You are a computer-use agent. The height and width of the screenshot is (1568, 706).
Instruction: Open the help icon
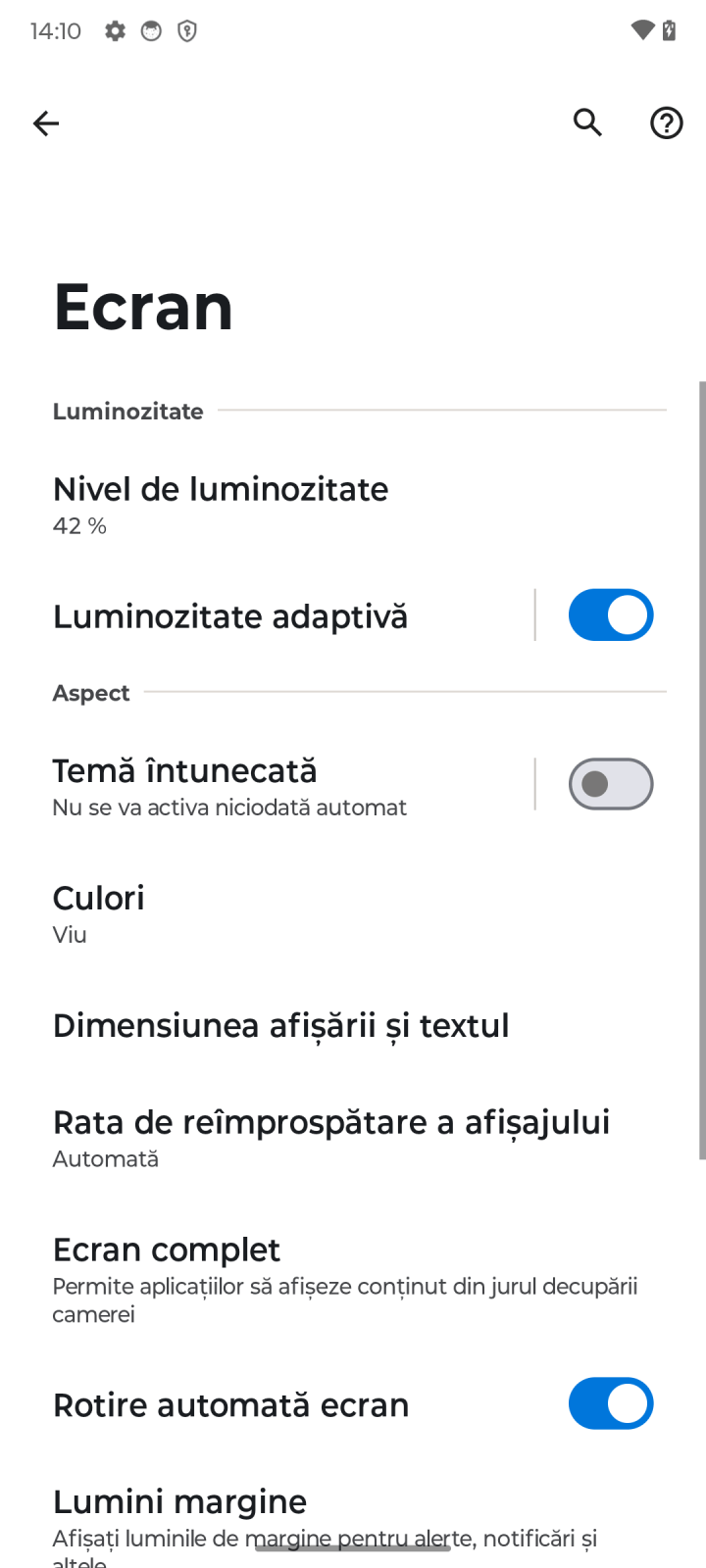click(x=667, y=123)
